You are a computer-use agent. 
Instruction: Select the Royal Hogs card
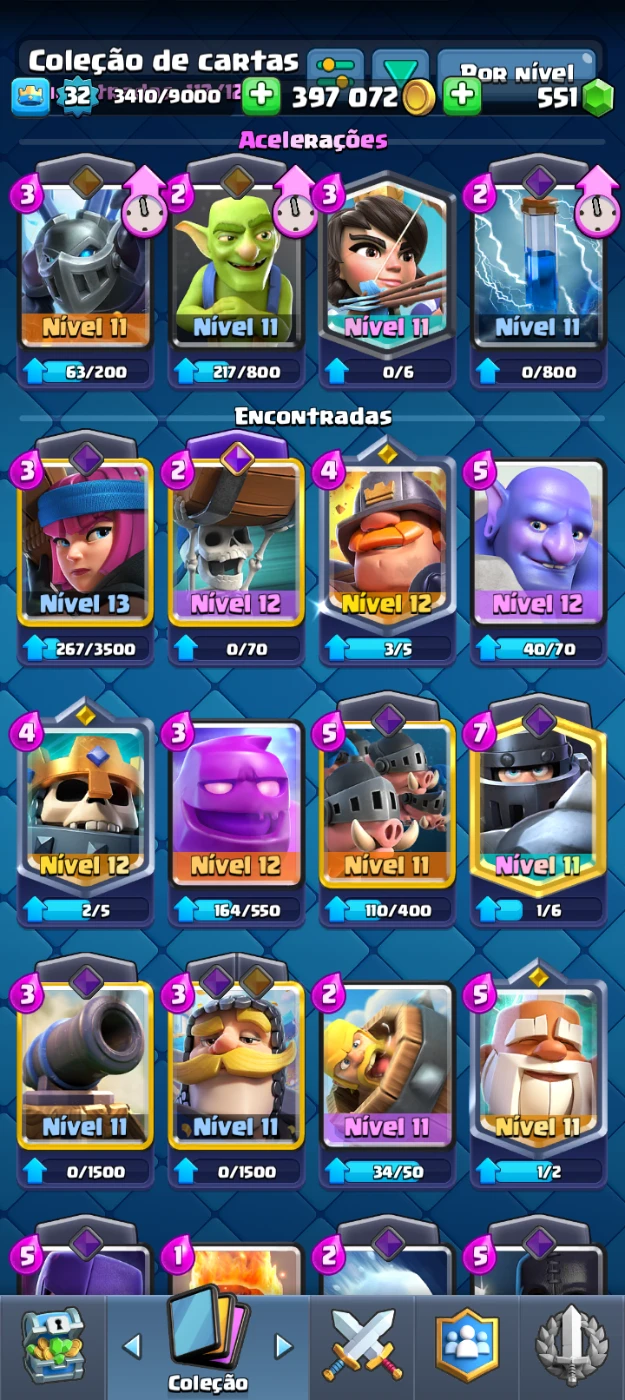click(388, 810)
